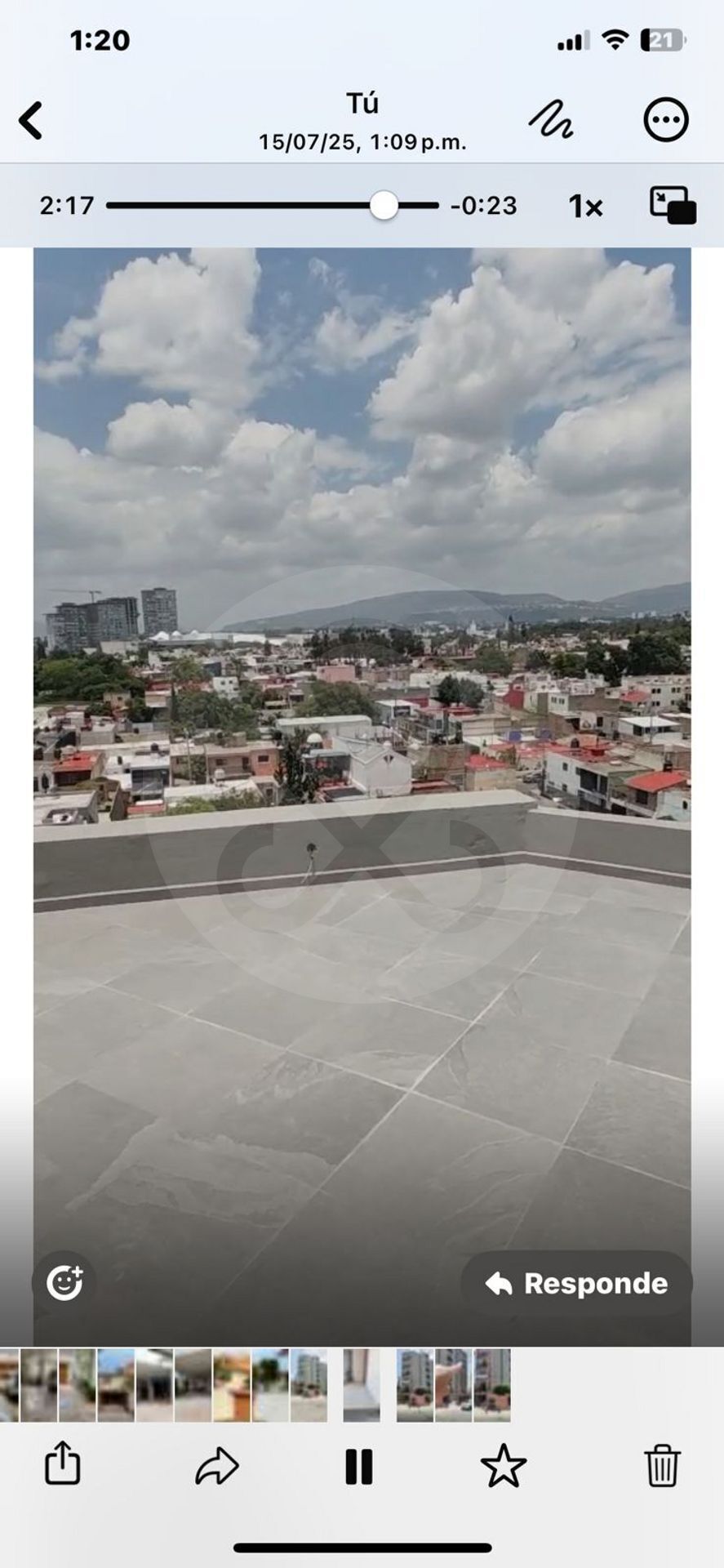
Task: Open sender details by tapping Tú
Action: pyautogui.click(x=362, y=101)
